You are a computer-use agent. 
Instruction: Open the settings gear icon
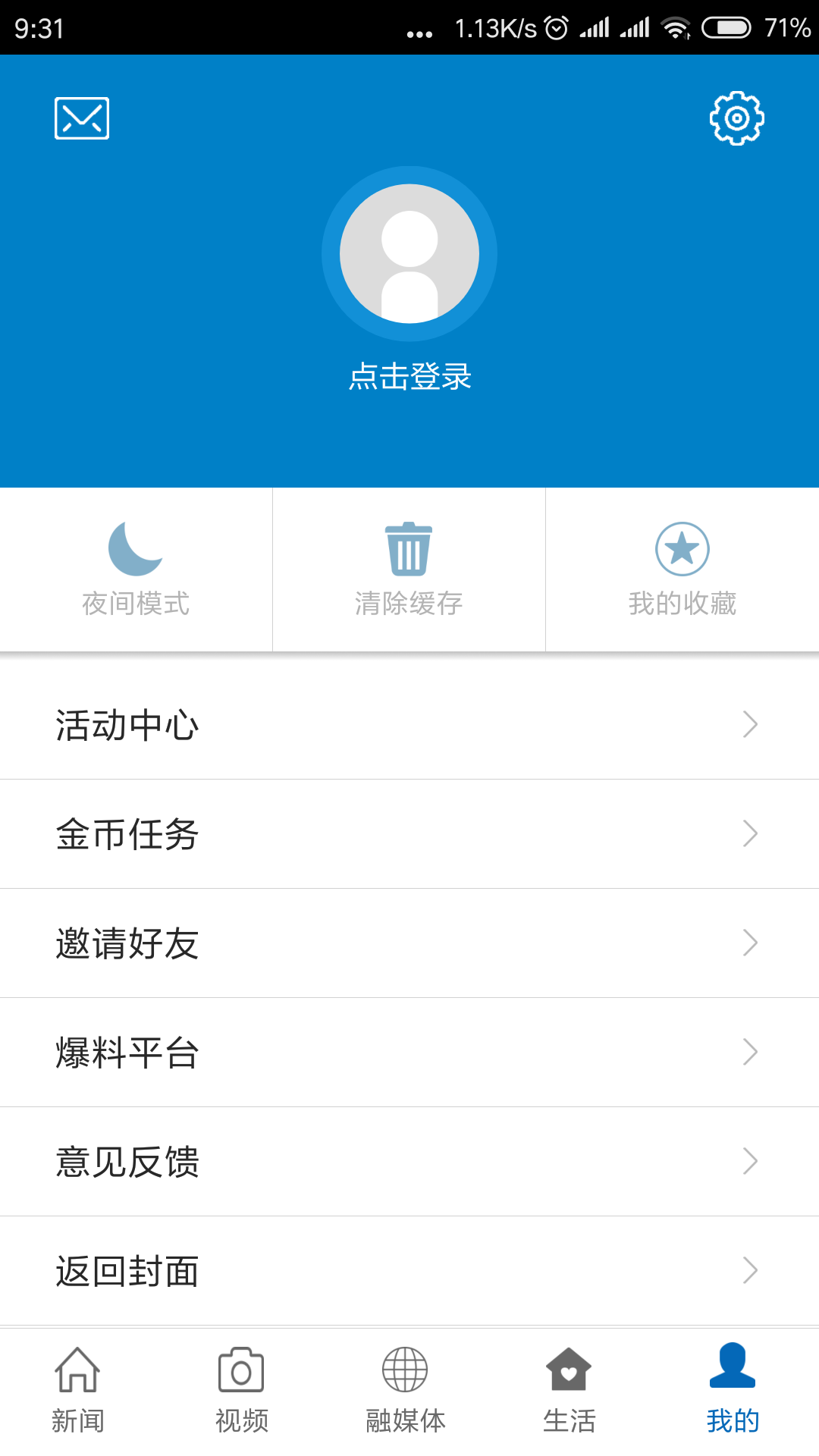[x=736, y=118]
